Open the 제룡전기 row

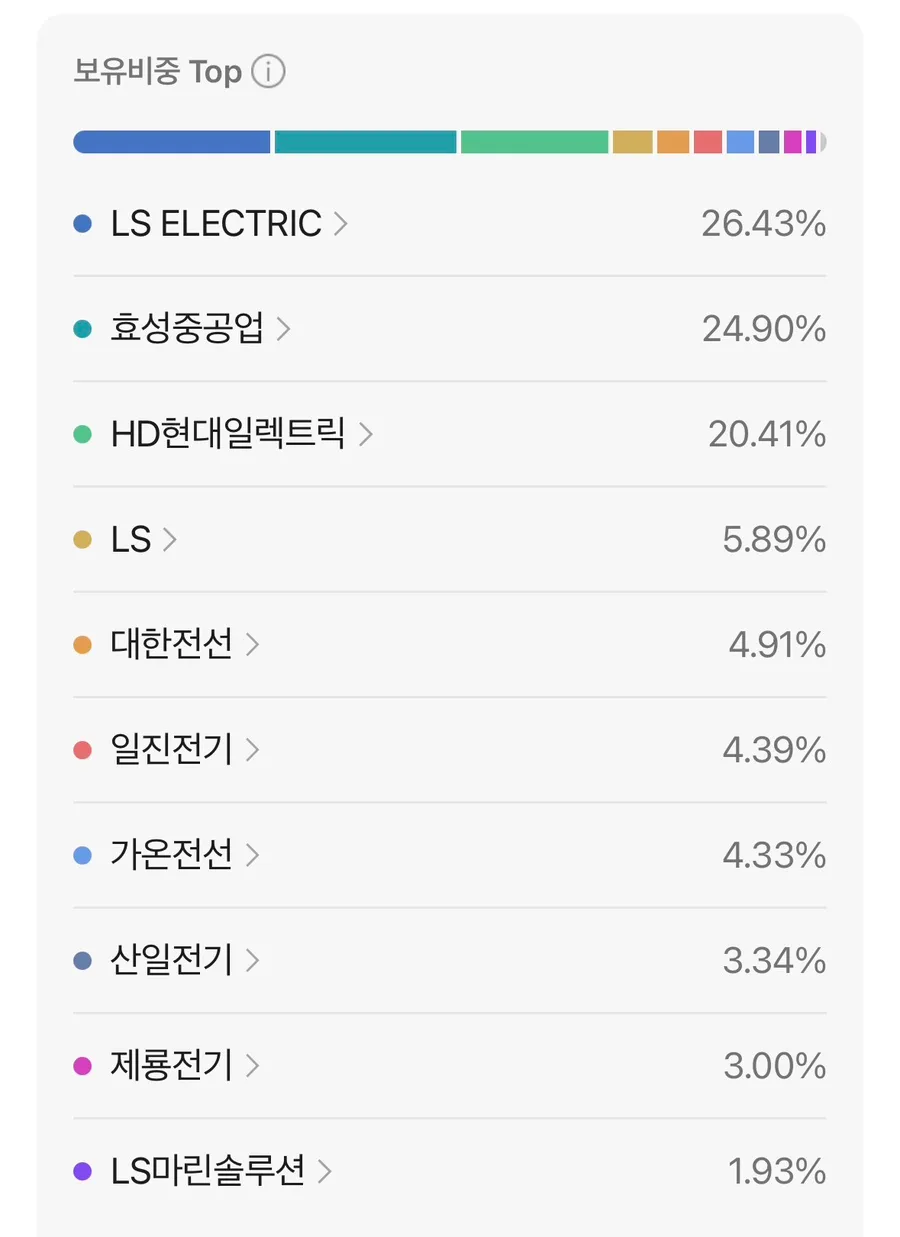point(450,1066)
